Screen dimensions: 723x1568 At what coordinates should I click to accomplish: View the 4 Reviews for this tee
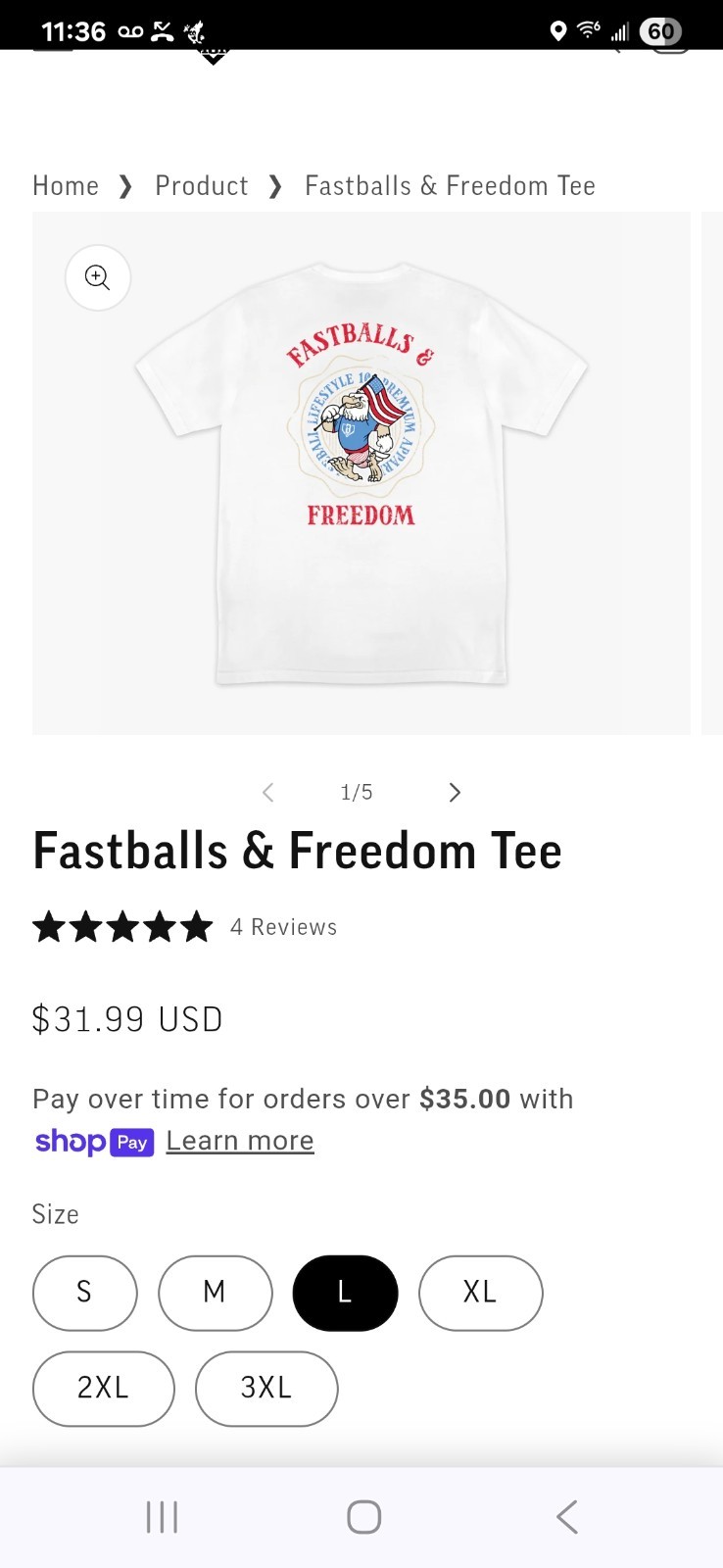click(x=283, y=925)
